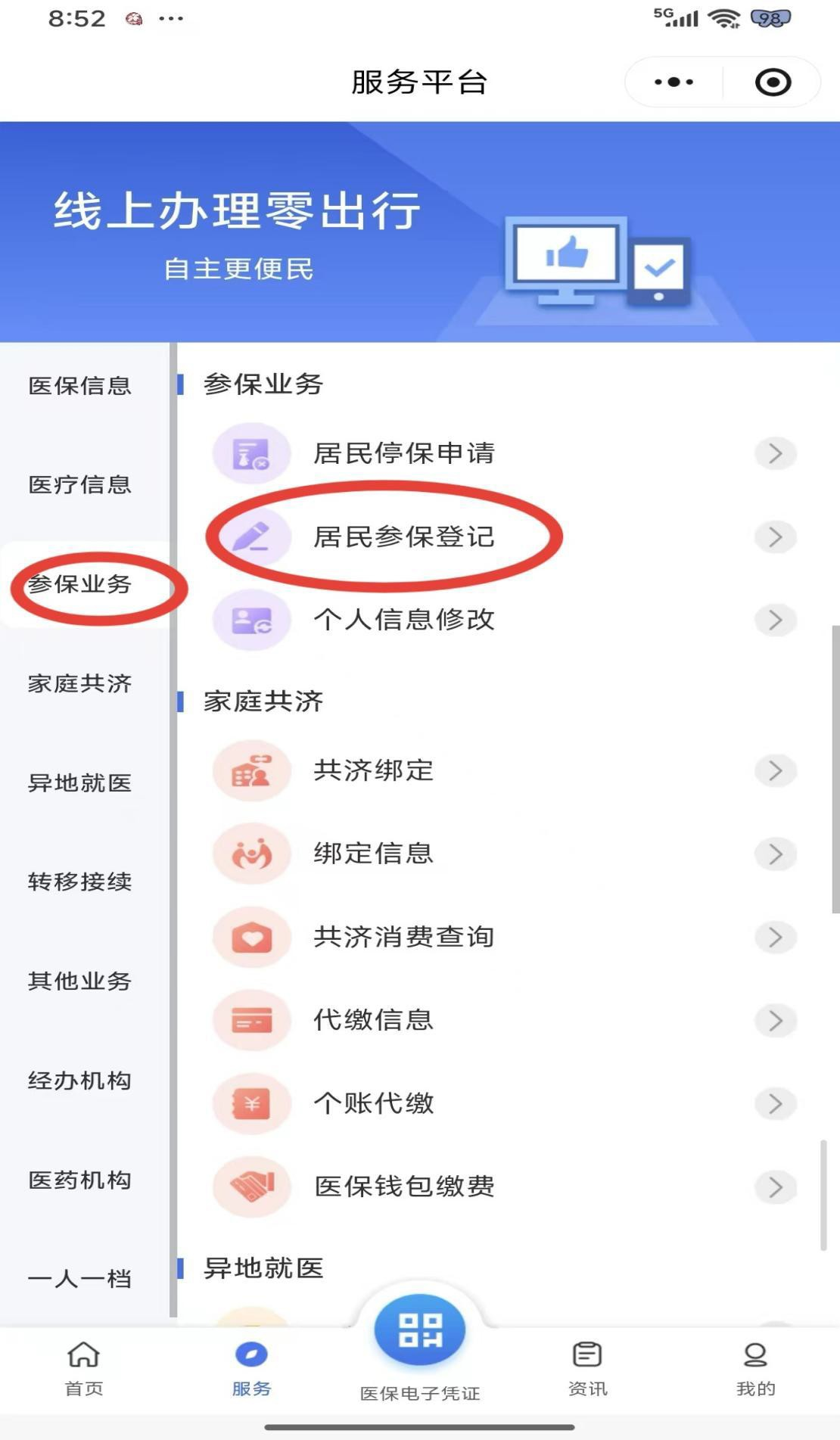Switch to 异地就医 side category
Viewport: 840px width, 1440px height.
[x=80, y=783]
